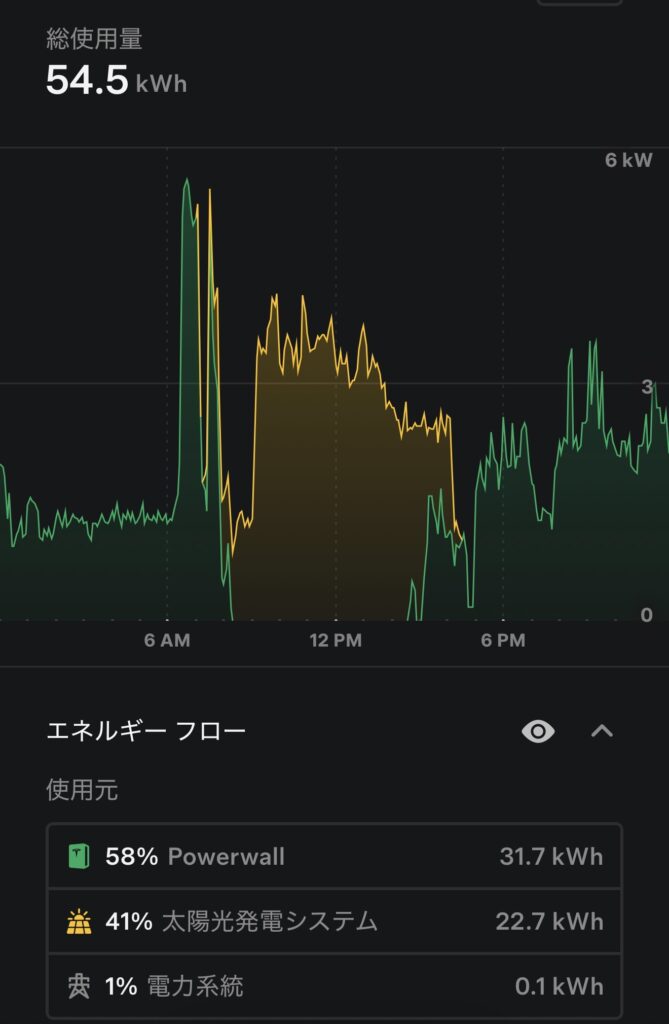This screenshot has width=669, height=1024.
Task: Select the Powerwall 31.7 kWh row
Action: [334, 857]
